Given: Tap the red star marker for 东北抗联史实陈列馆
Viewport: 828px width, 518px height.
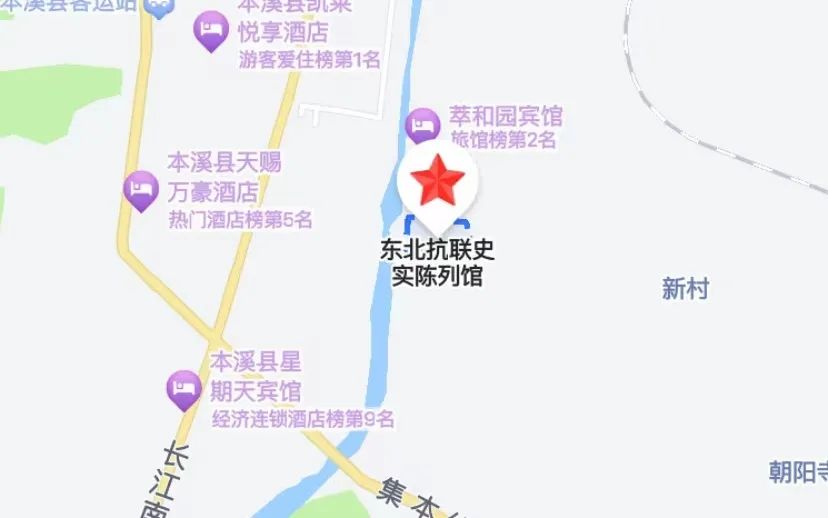Looking at the screenshot, I should (x=438, y=182).
